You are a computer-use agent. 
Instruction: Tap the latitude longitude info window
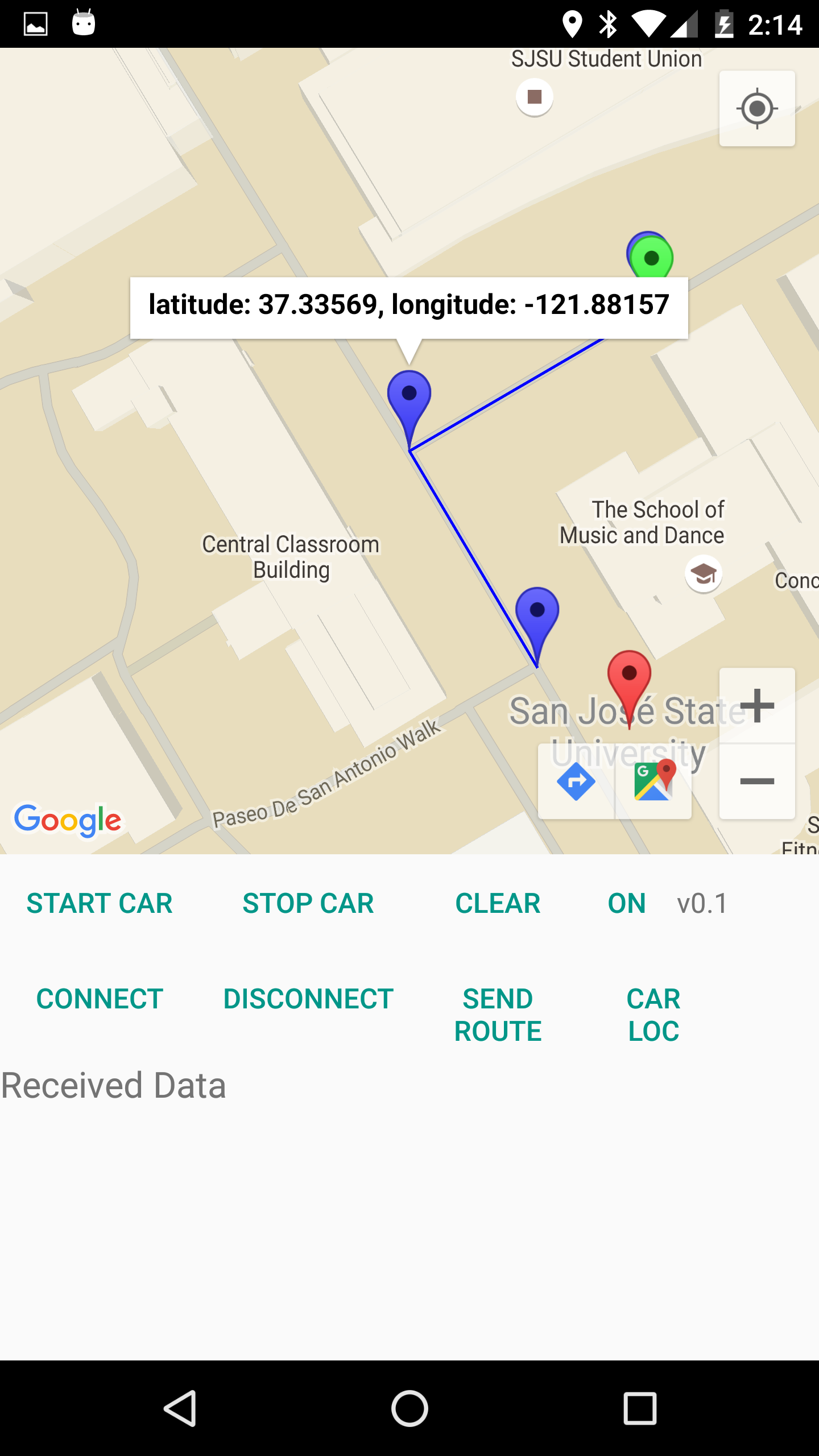409,308
